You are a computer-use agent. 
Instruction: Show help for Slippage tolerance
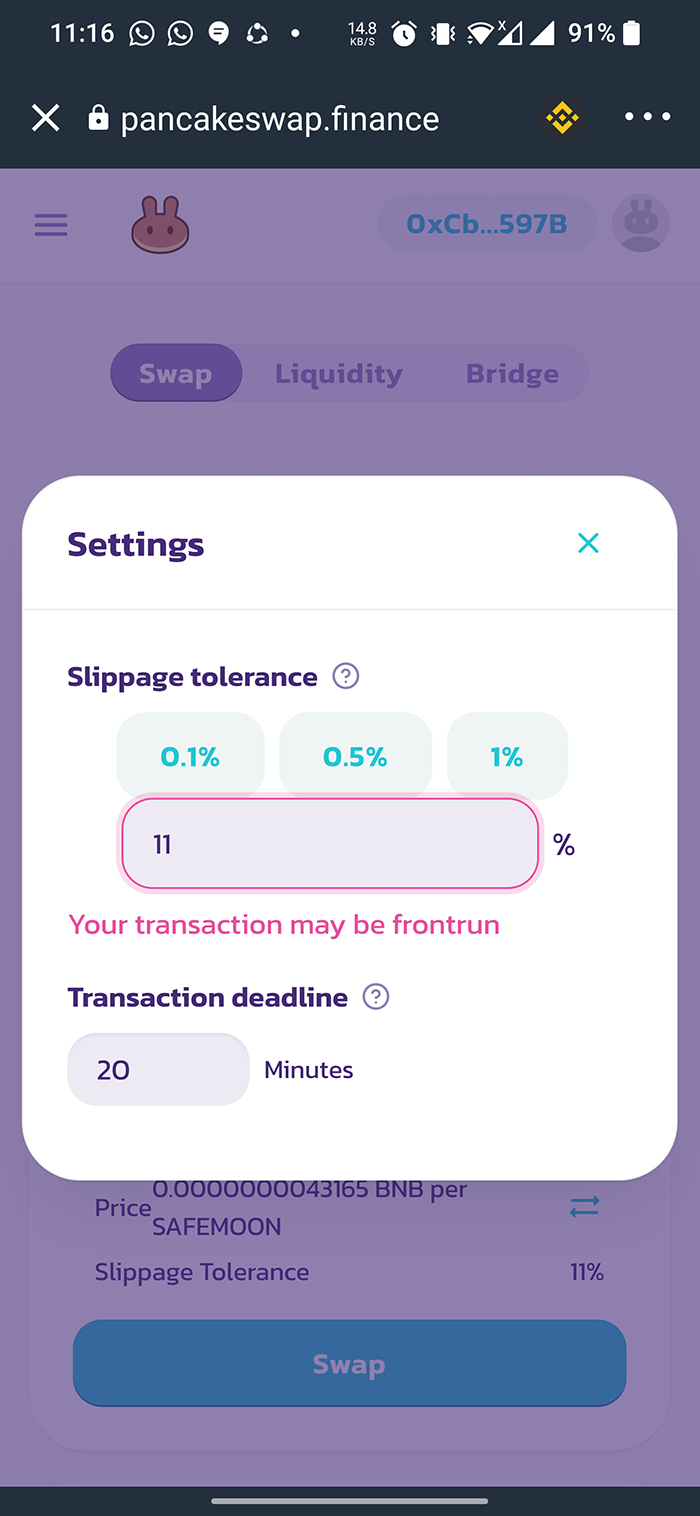click(346, 677)
